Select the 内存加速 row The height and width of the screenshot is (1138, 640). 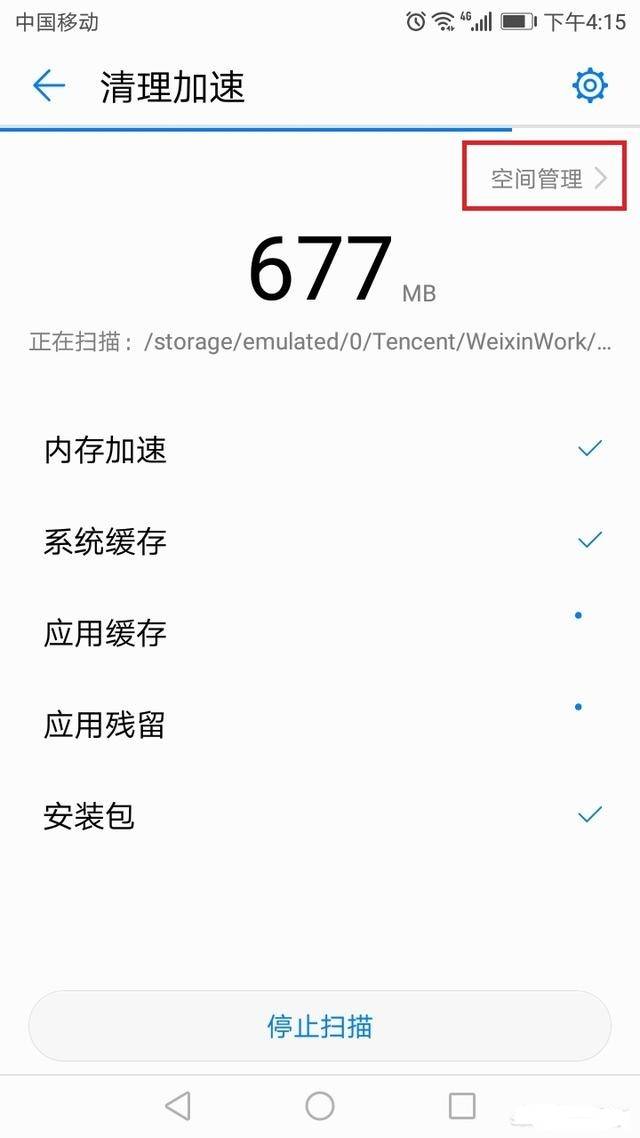tap(320, 450)
